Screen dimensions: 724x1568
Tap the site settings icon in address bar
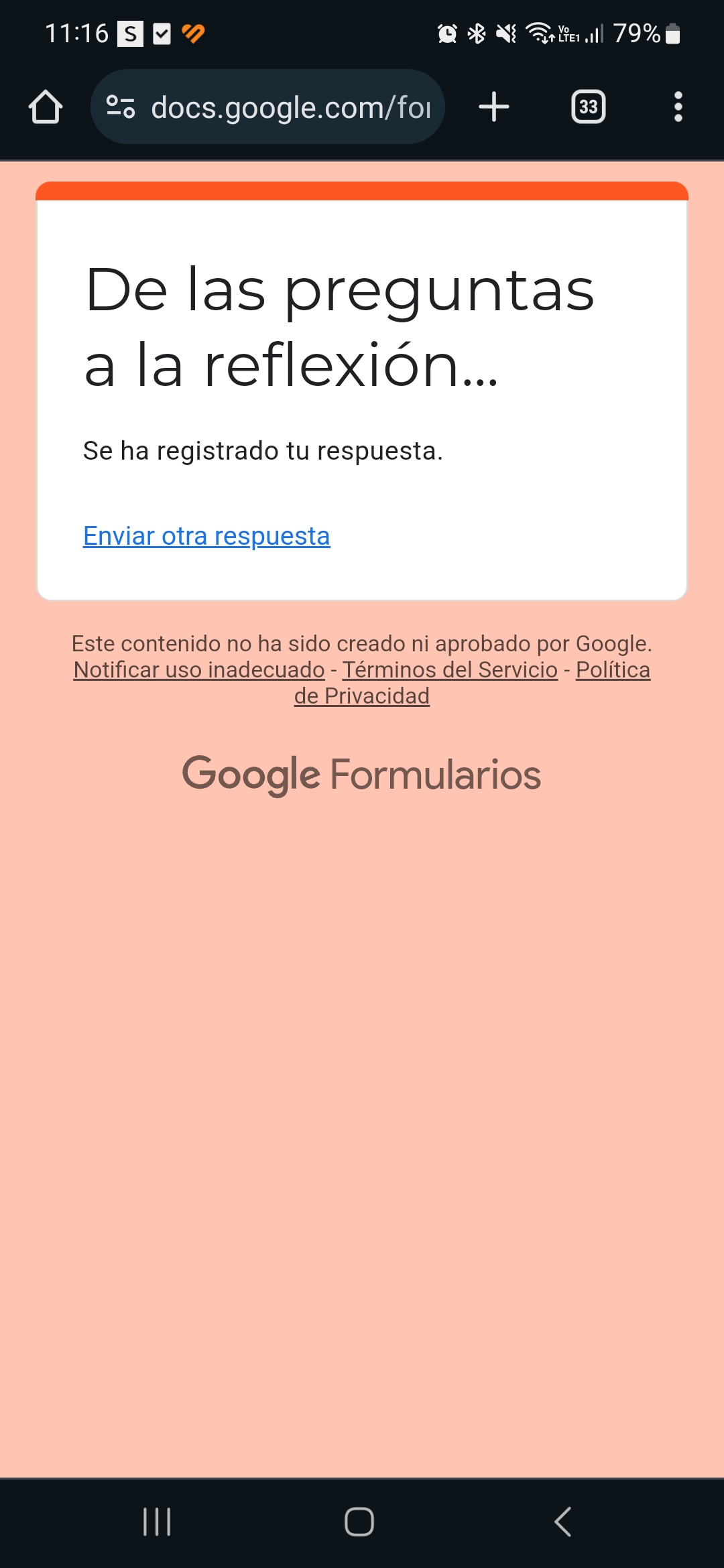[121, 107]
